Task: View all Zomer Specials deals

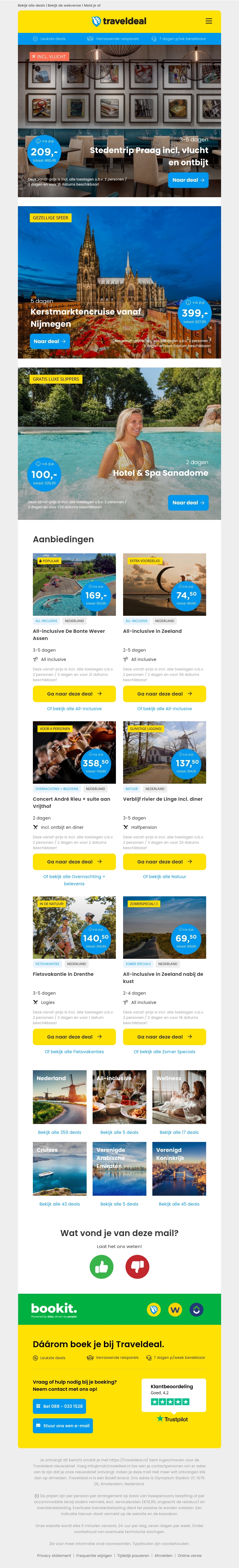Action: (164, 1051)
